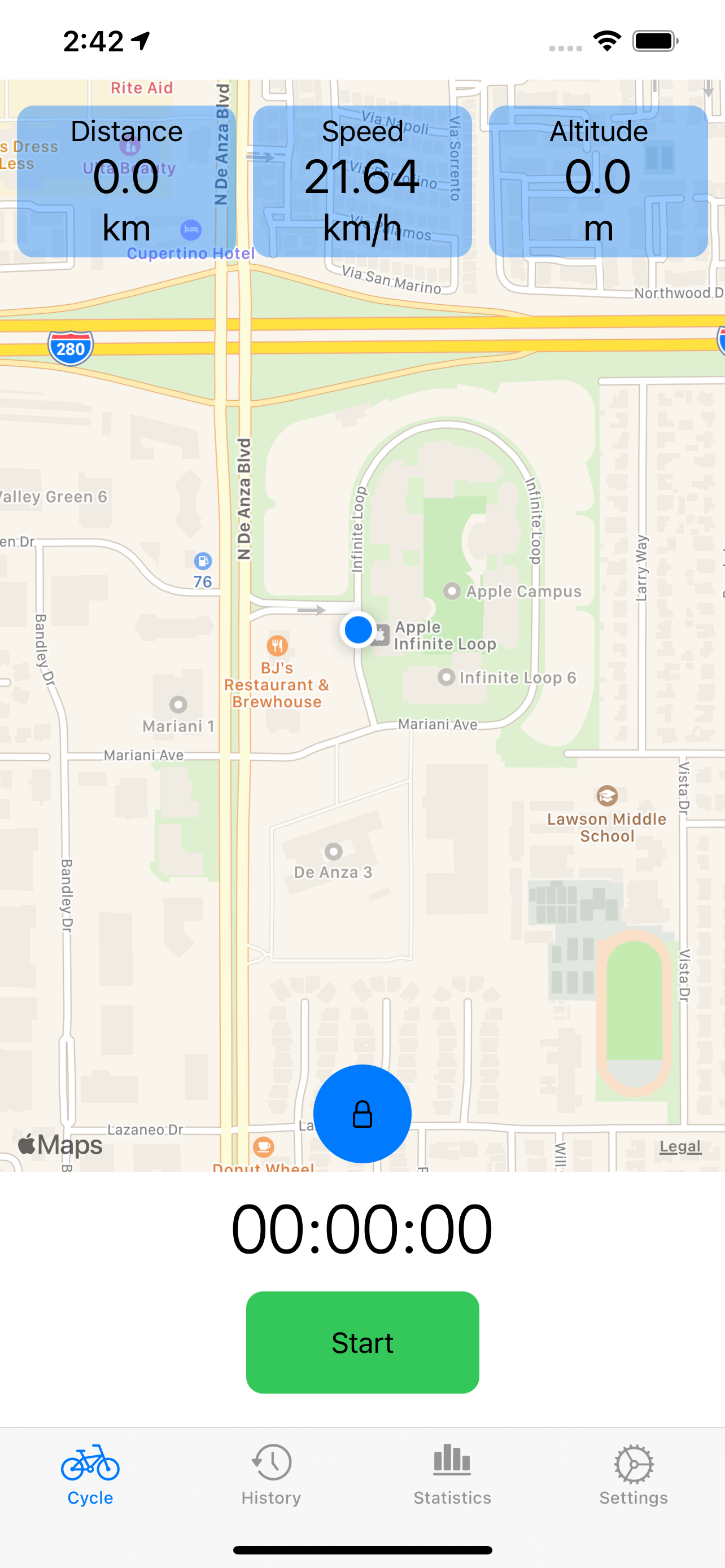Select the Cycle tab
This screenshot has width=725, height=1568.
pos(90,1474)
